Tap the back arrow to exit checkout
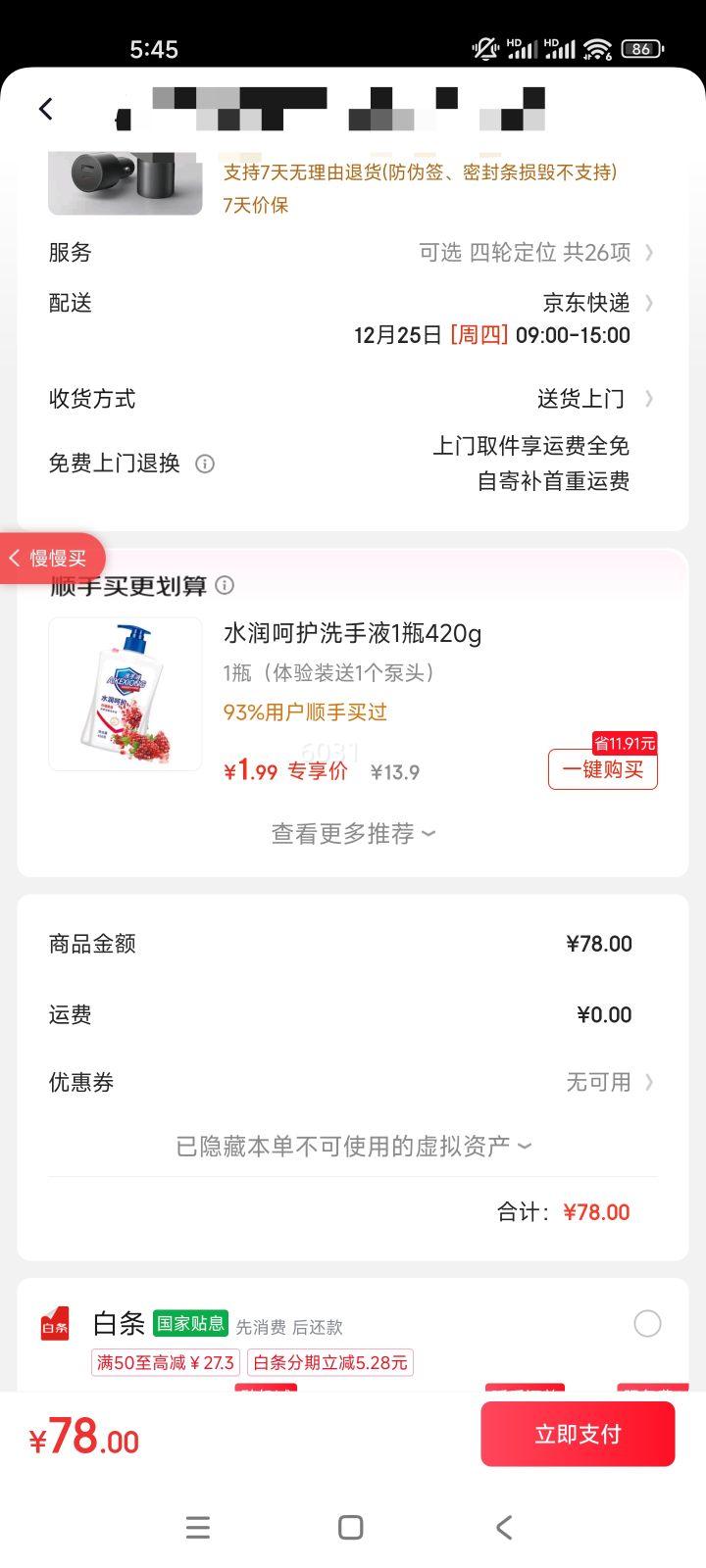 (45, 109)
